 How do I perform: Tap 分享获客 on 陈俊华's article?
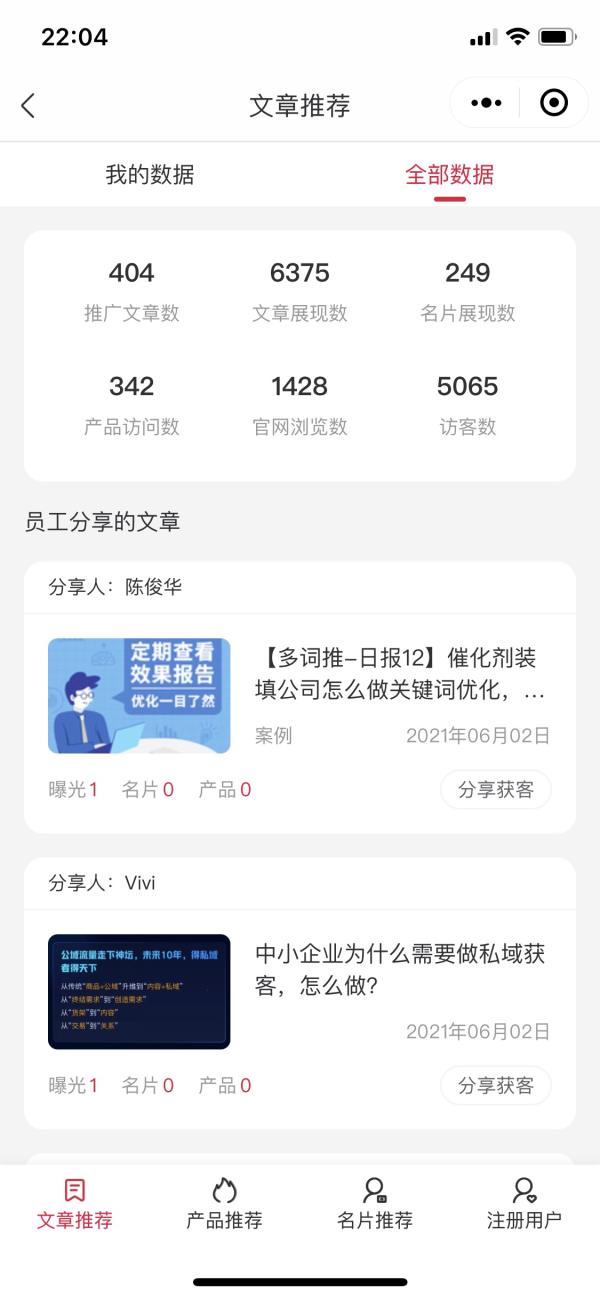click(x=496, y=790)
